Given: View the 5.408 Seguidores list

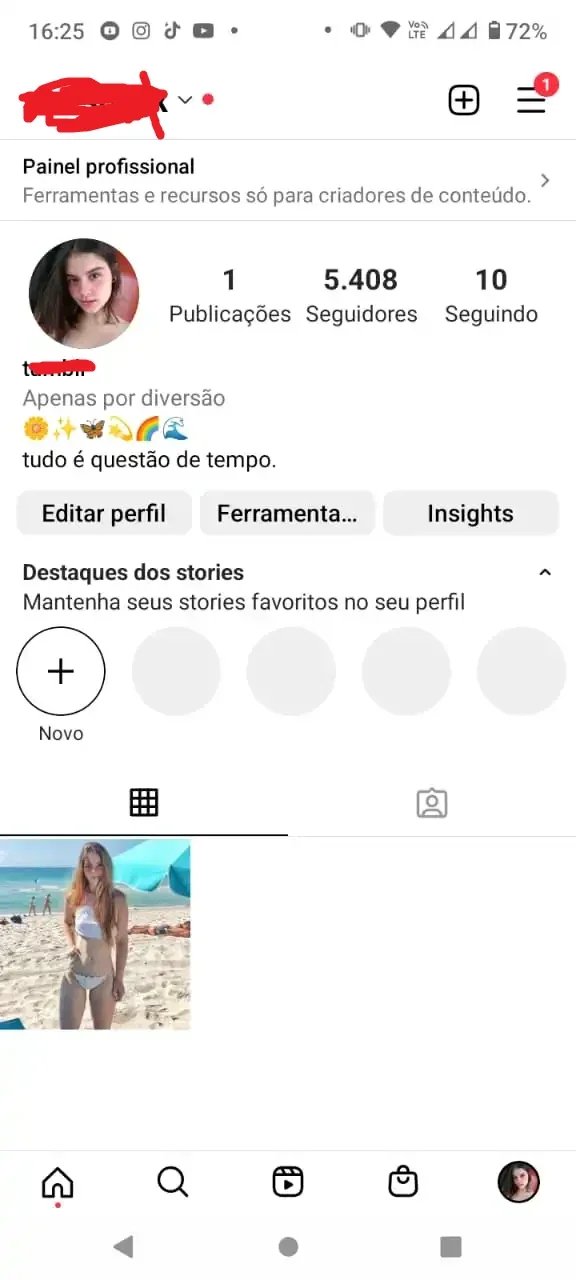Looking at the screenshot, I should point(361,295).
